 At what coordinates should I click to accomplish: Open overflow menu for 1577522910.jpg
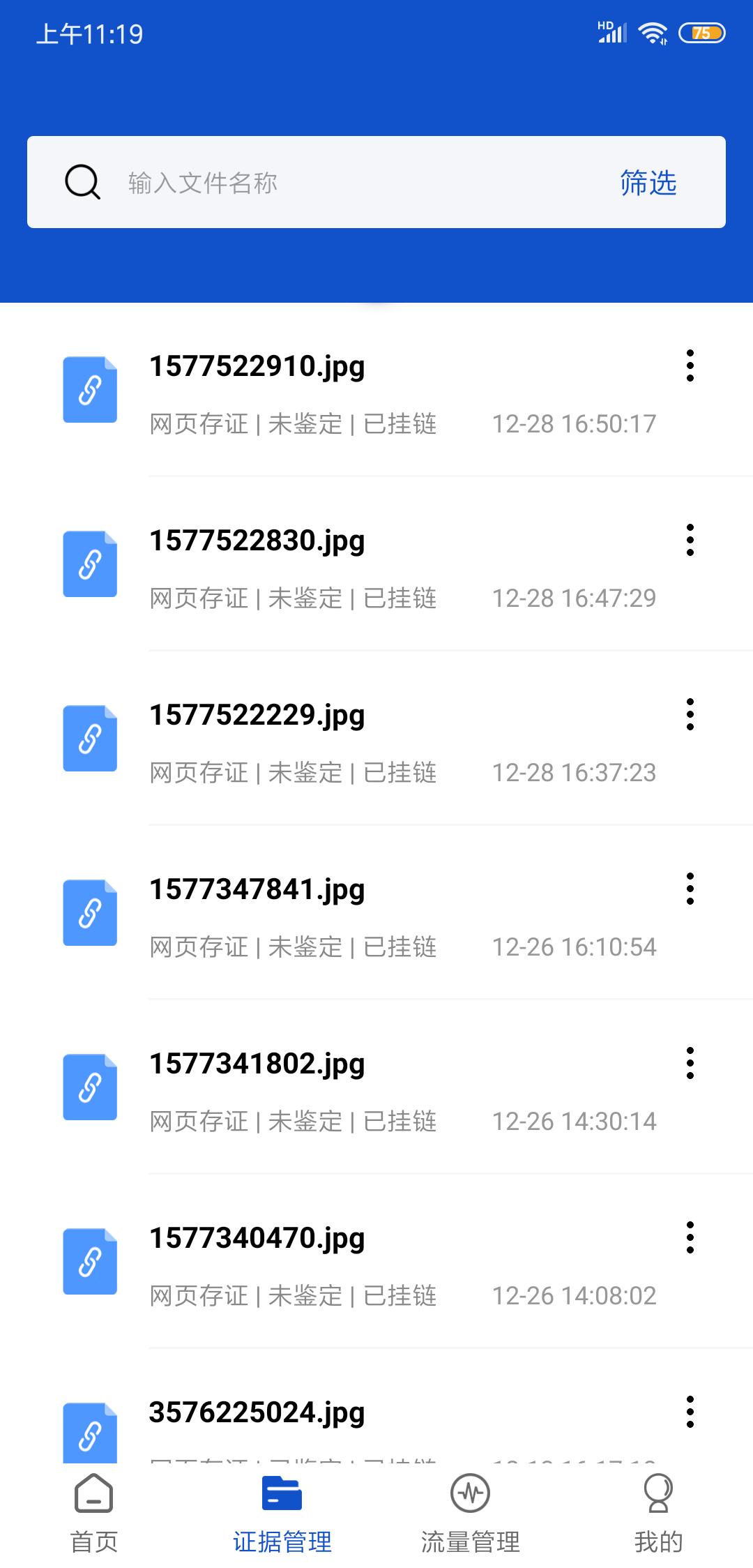tap(690, 368)
